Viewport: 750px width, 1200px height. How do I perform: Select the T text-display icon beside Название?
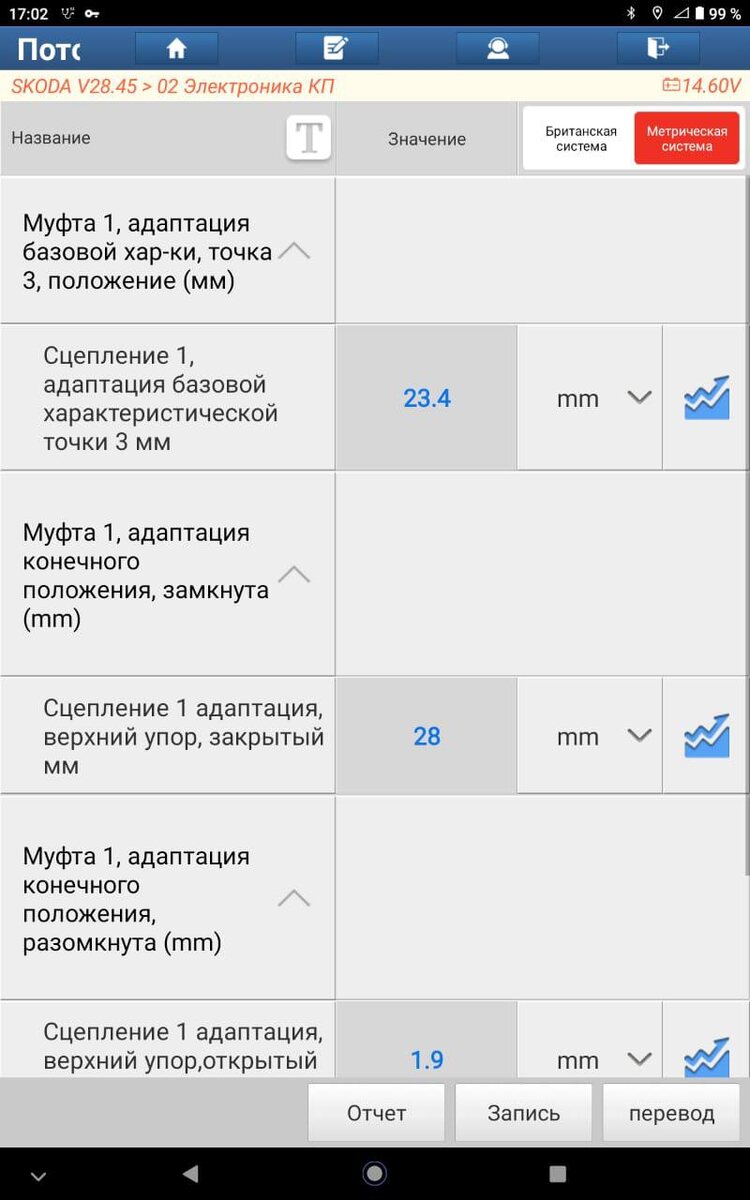(308, 138)
